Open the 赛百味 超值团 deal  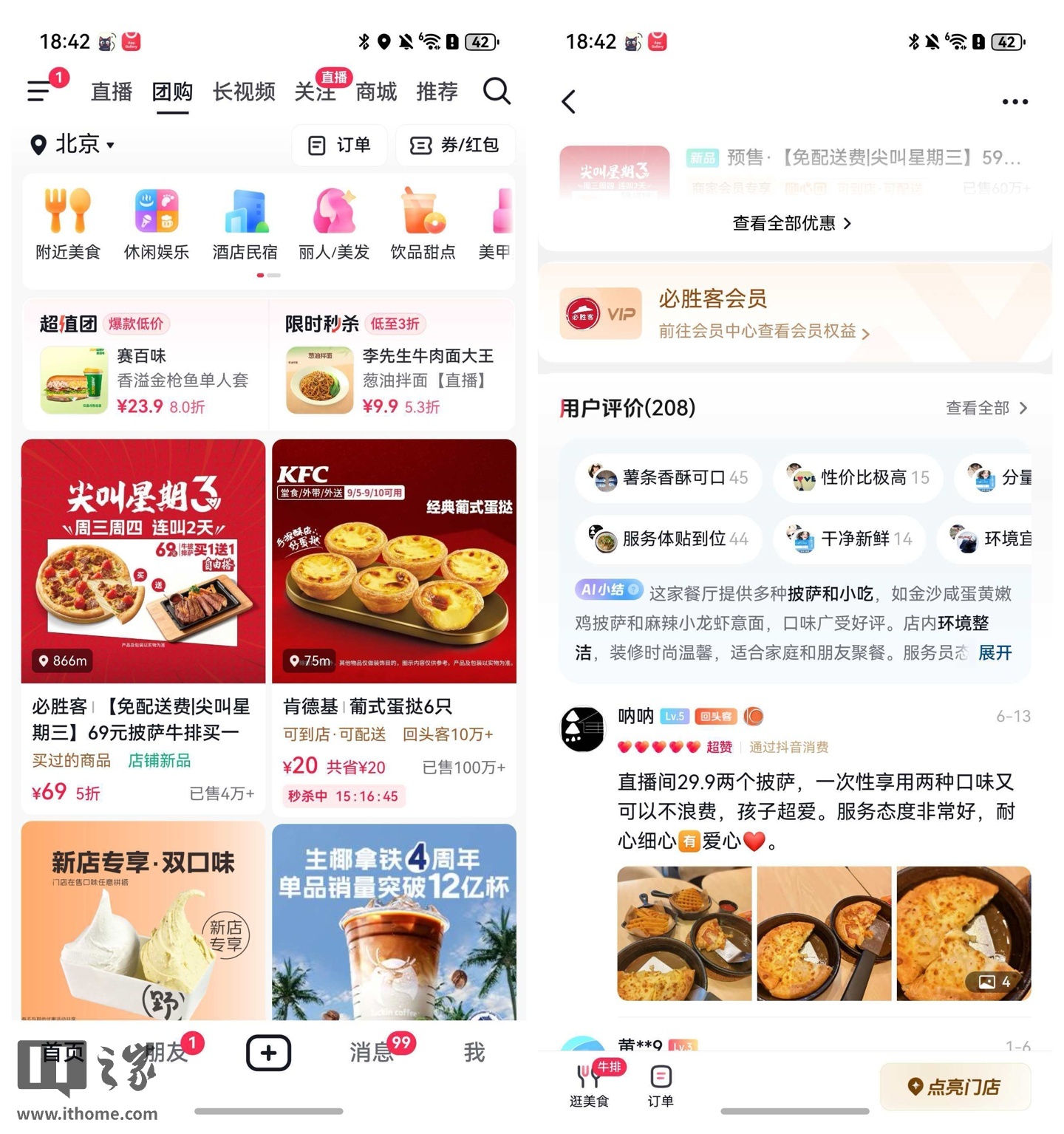(x=146, y=380)
